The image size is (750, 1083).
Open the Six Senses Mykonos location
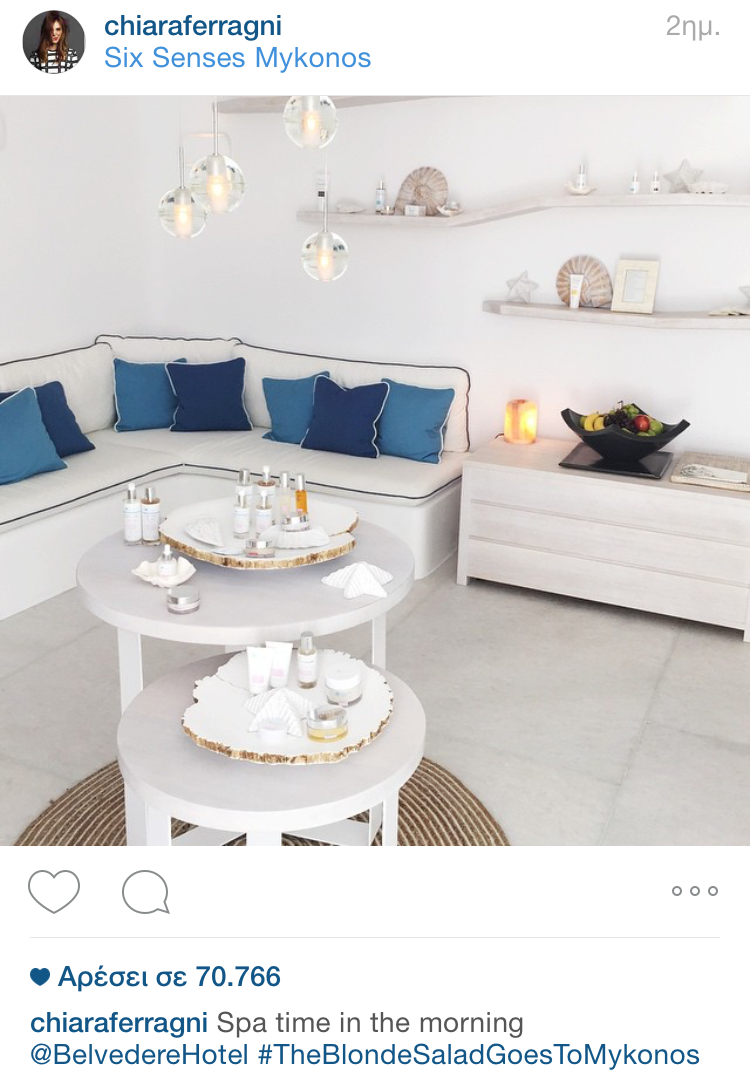point(237,58)
